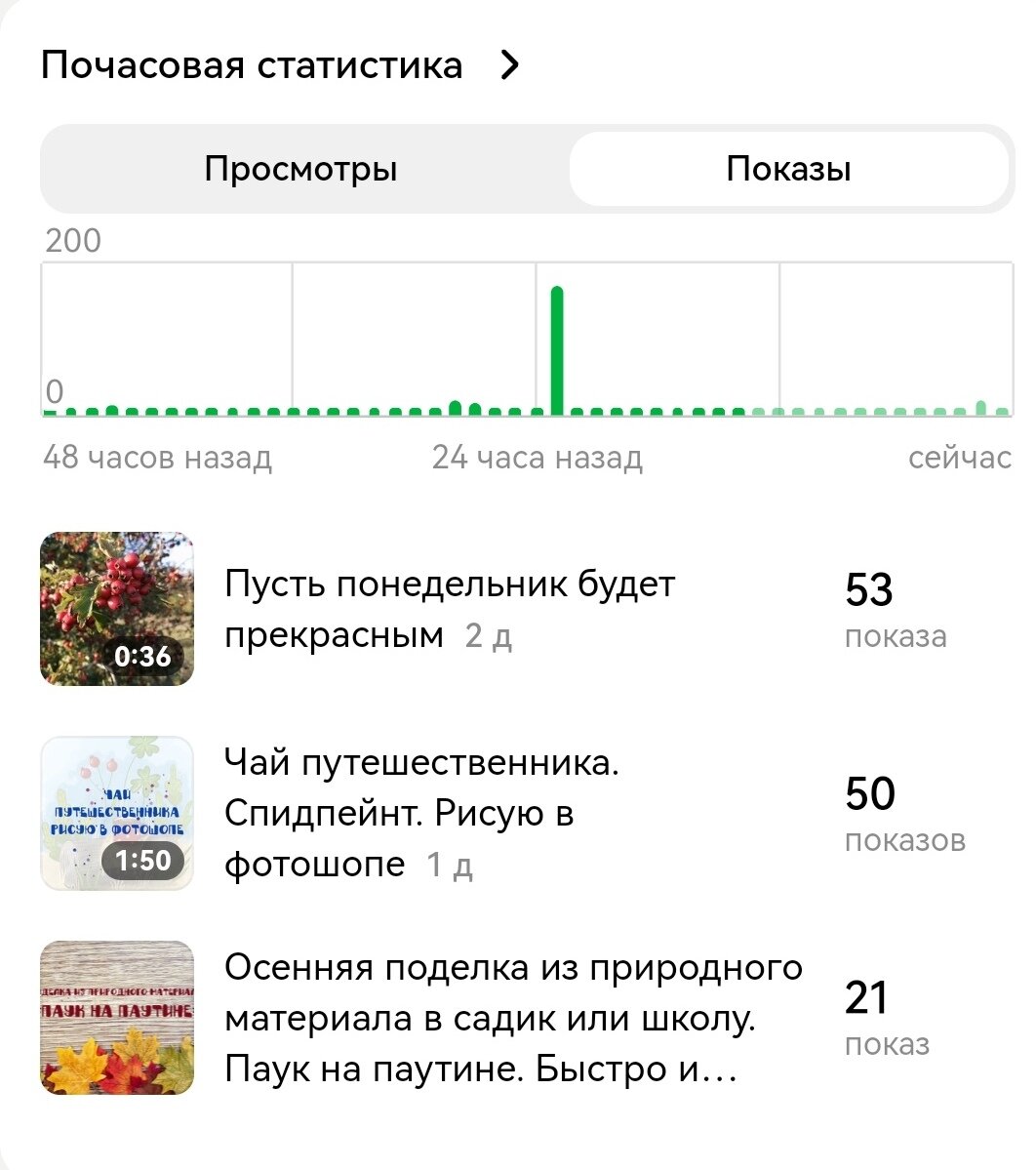The image size is (1036, 1170).
Task: Open video Осенняя поделка из природного материала
Action: point(512,1019)
